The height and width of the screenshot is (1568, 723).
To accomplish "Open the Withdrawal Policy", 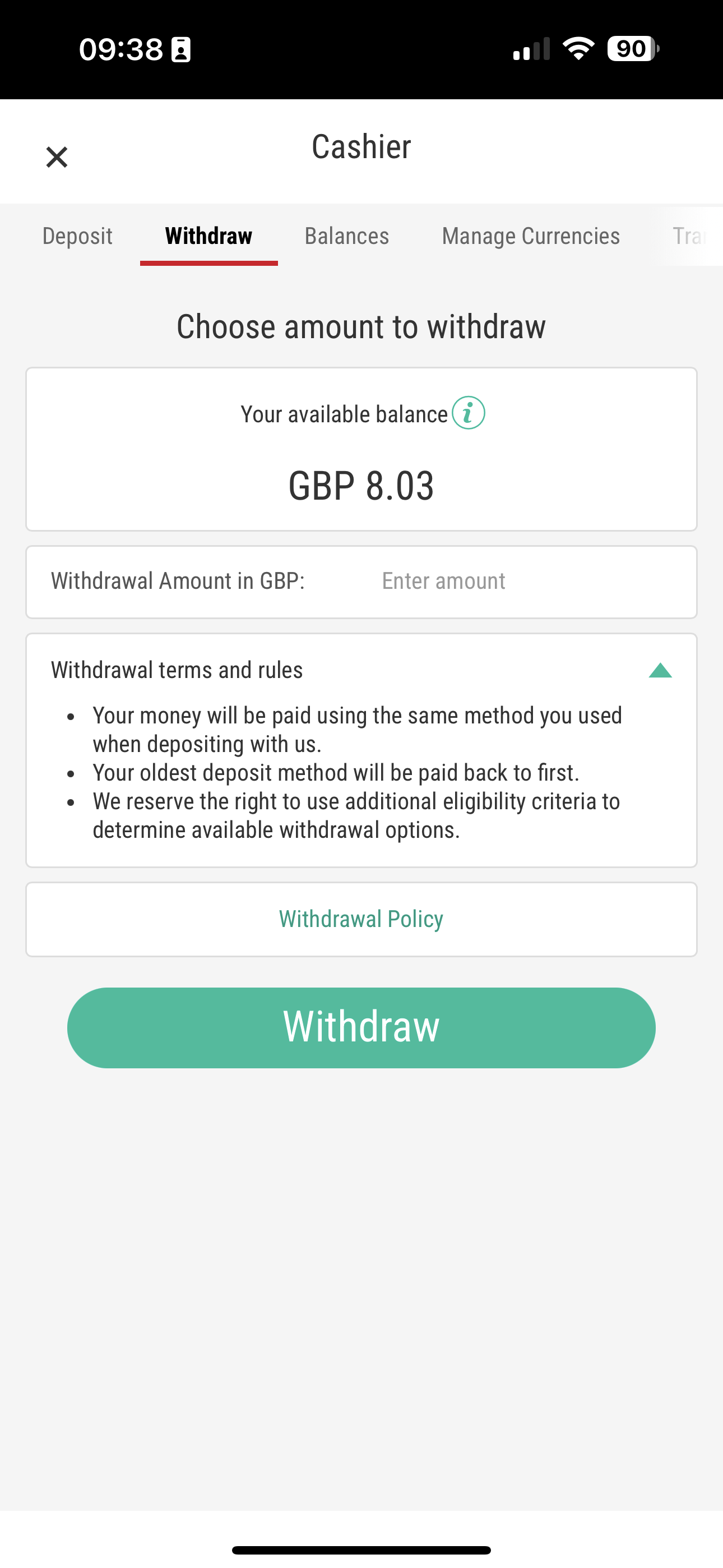I will click(x=361, y=919).
